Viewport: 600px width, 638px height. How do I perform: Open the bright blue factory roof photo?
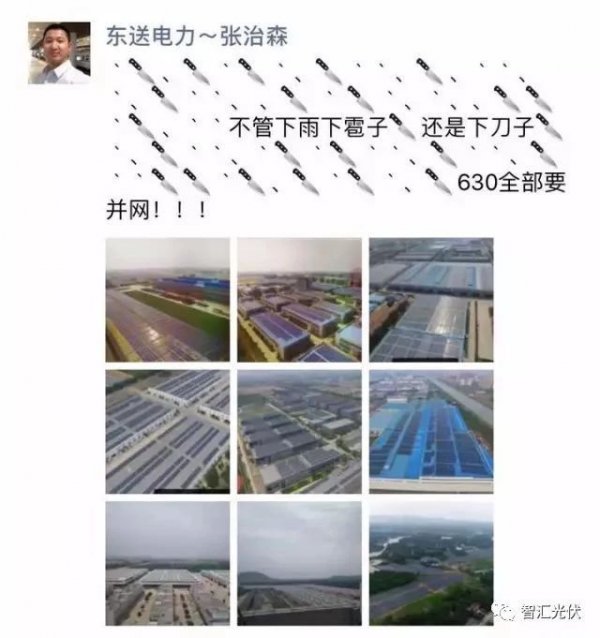pos(431,431)
